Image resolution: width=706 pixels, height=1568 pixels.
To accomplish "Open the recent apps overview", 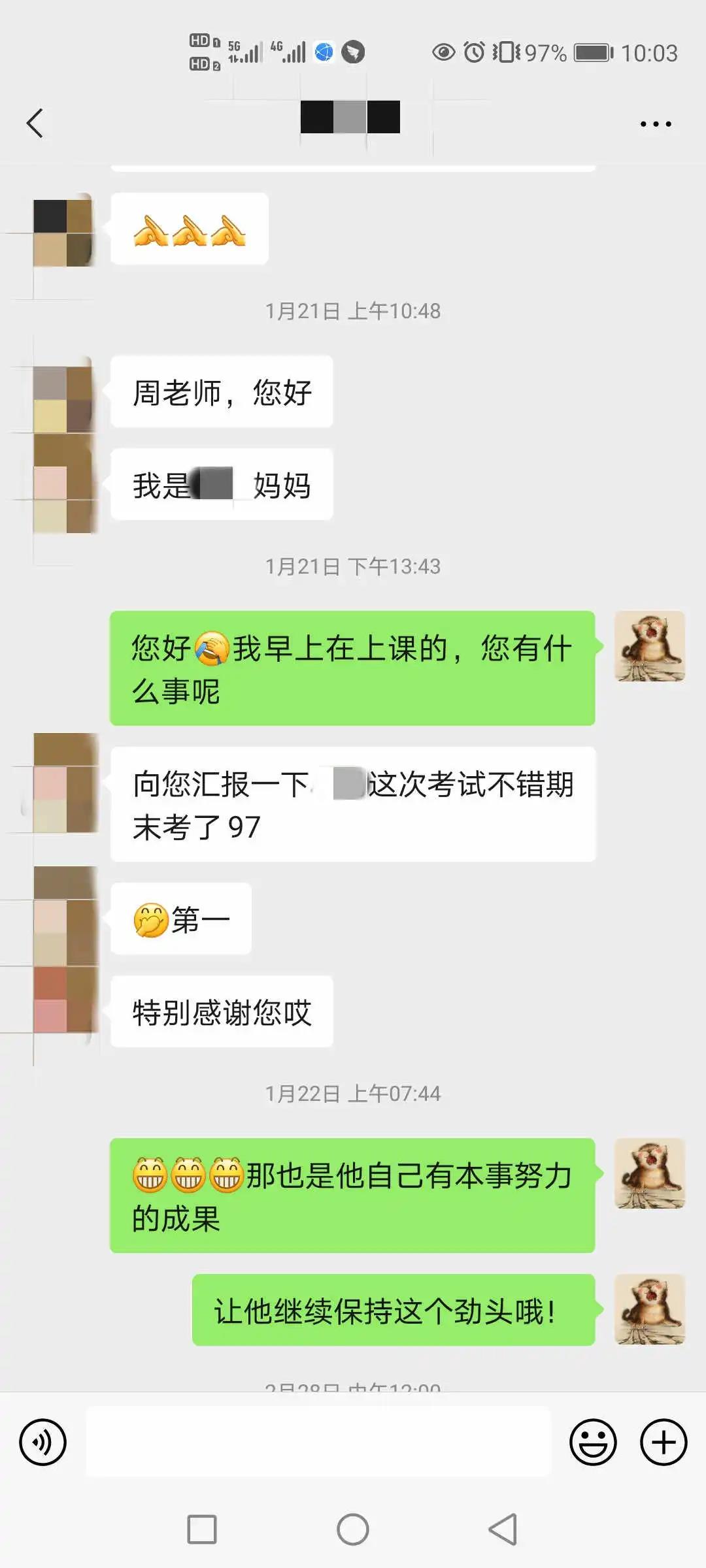I will tap(202, 1529).
